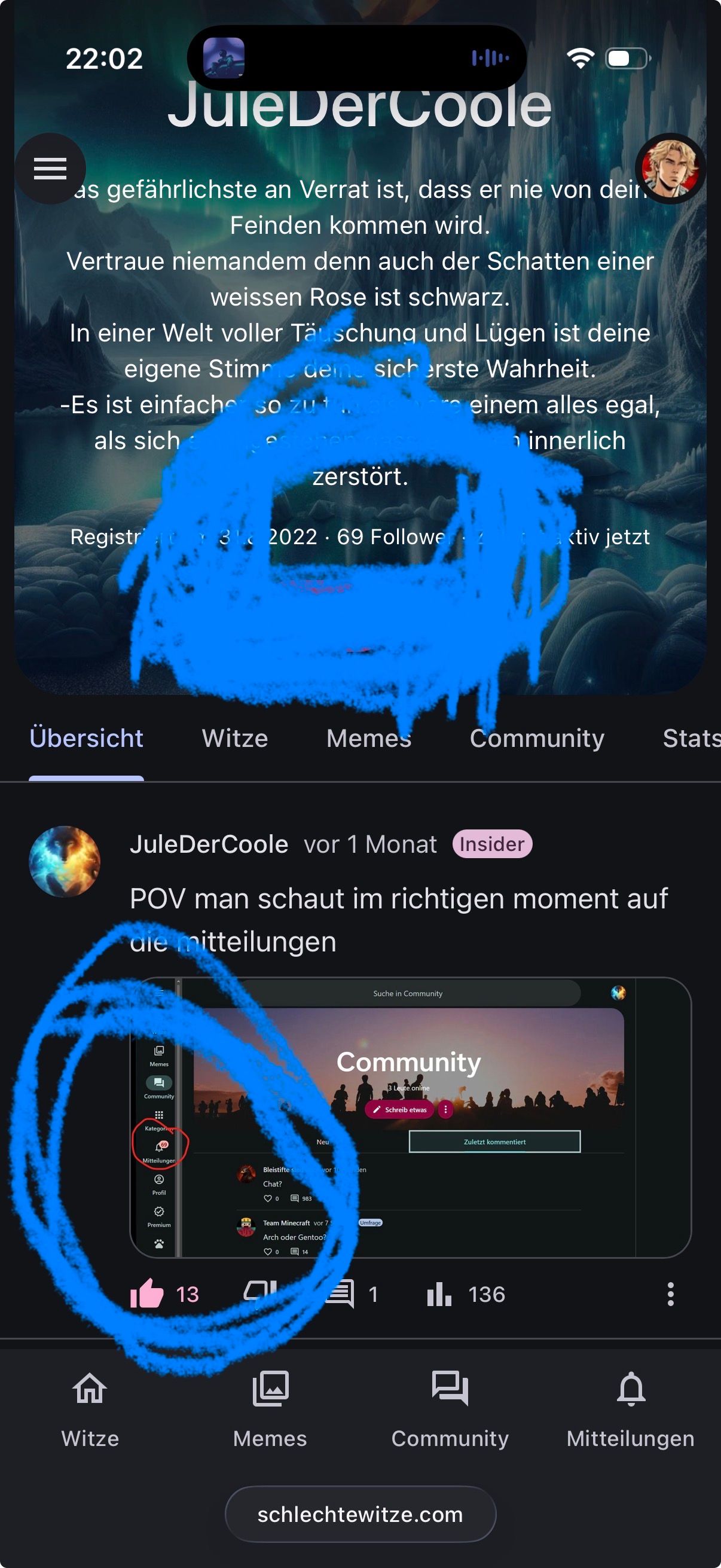The height and width of the screenshot is (1568, 721).
Task: Open your profile avatar at top right
Action: [x=670, y=169]
